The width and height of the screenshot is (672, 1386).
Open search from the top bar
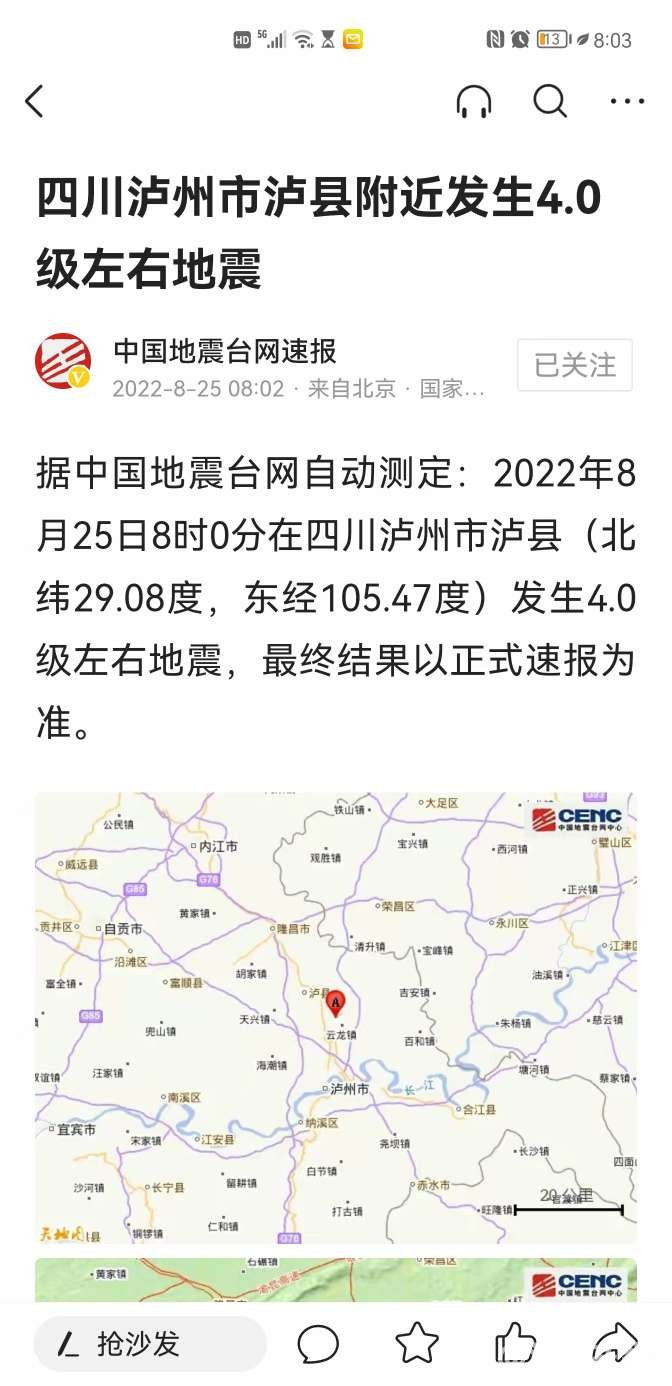pyautogui.click(x=549, y=101)
